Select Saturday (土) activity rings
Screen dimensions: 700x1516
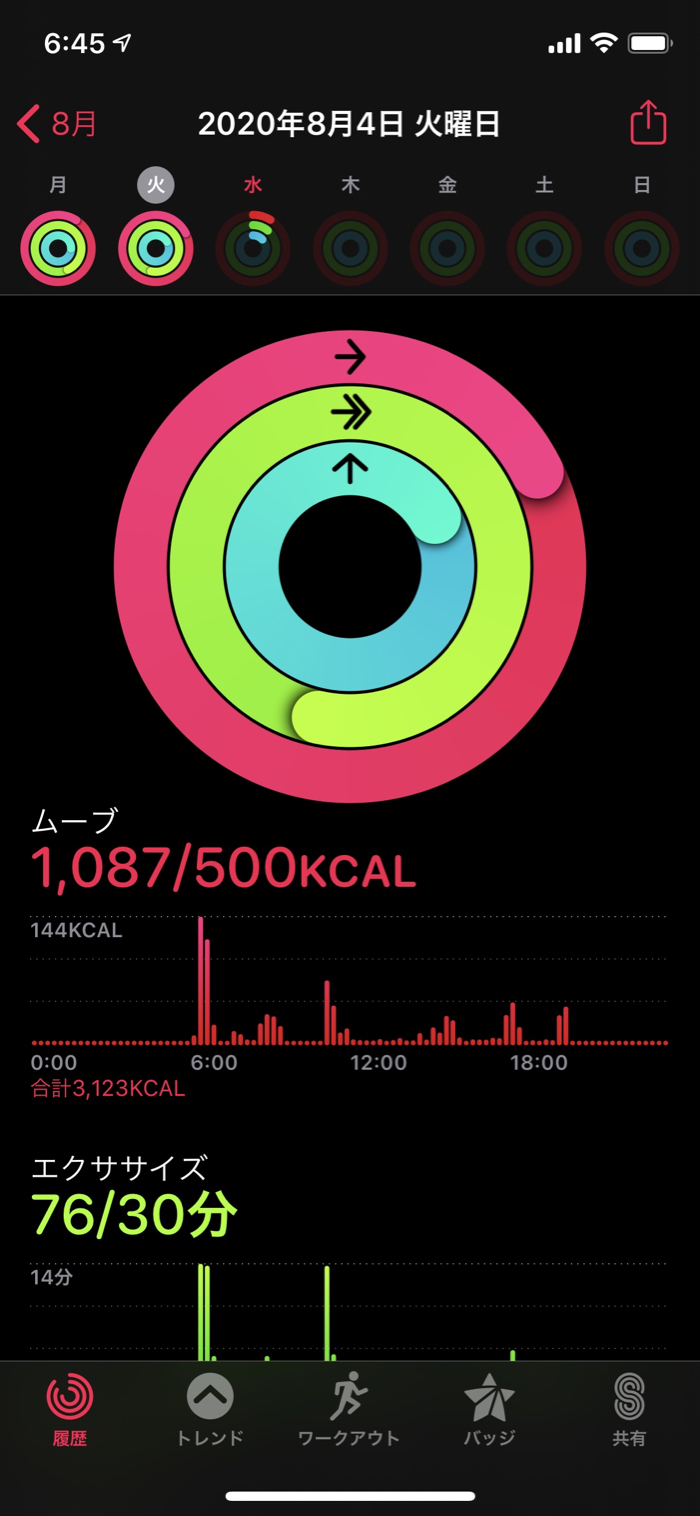tap(544, 249)
